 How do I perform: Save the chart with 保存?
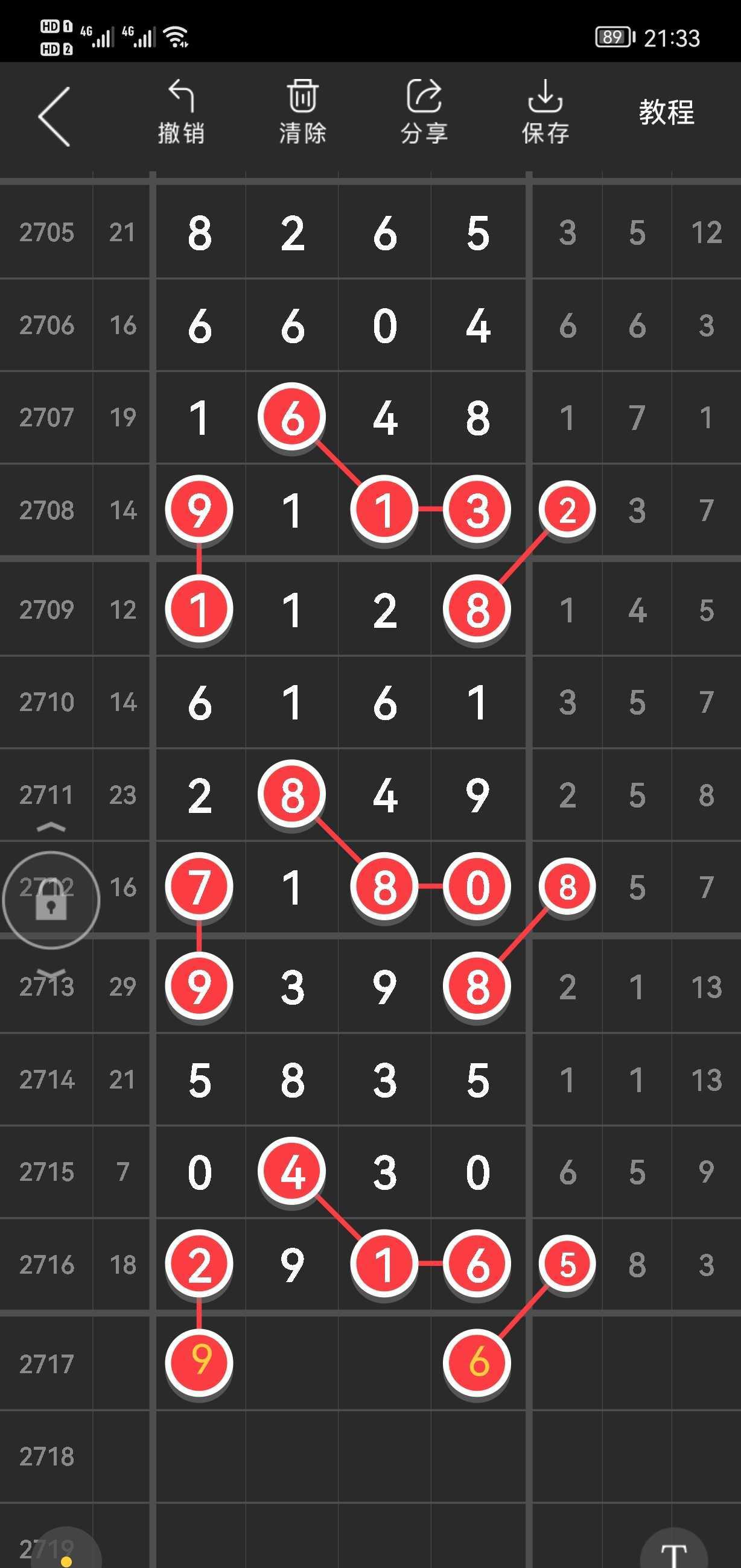pyautogui.click(x=545, y=113)
